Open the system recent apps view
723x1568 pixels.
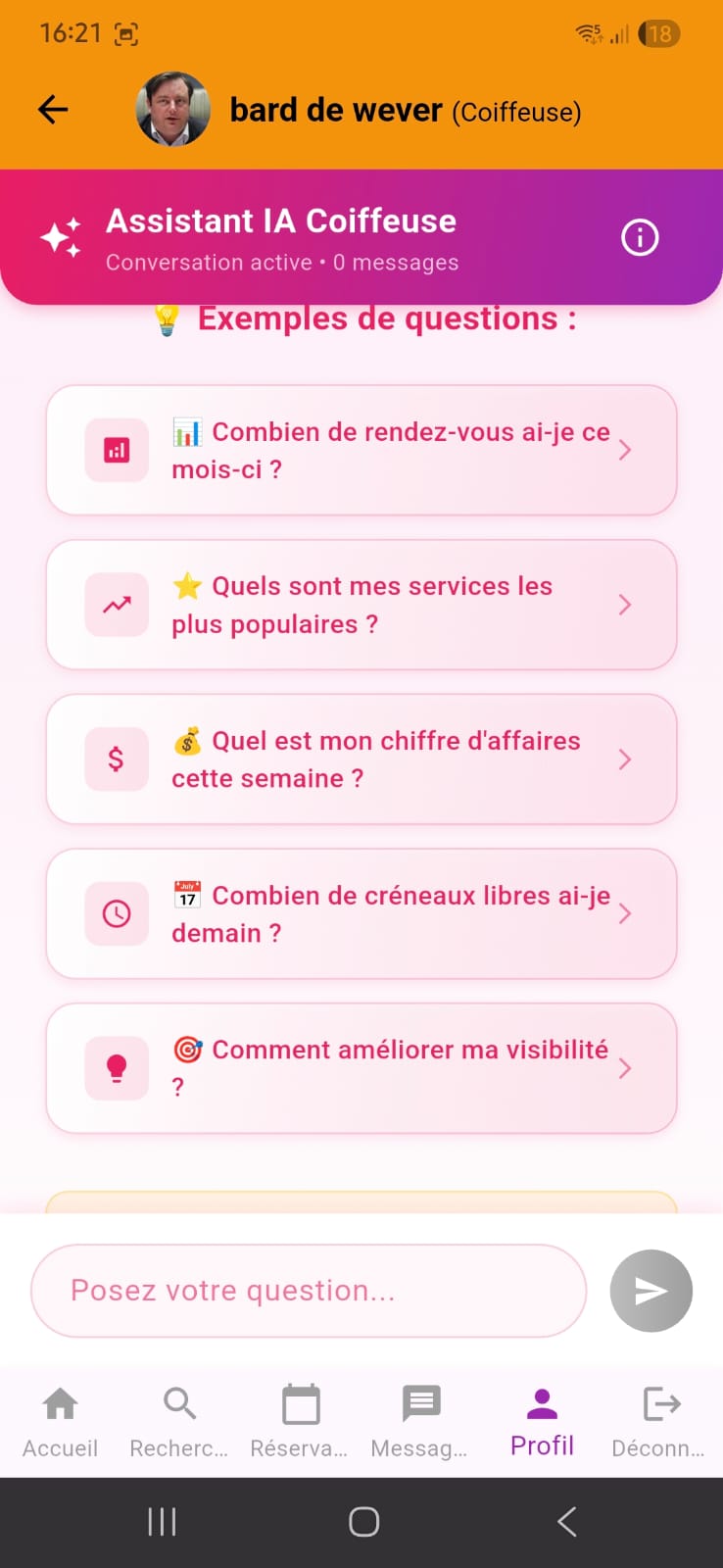click(x=162, y=1522)
